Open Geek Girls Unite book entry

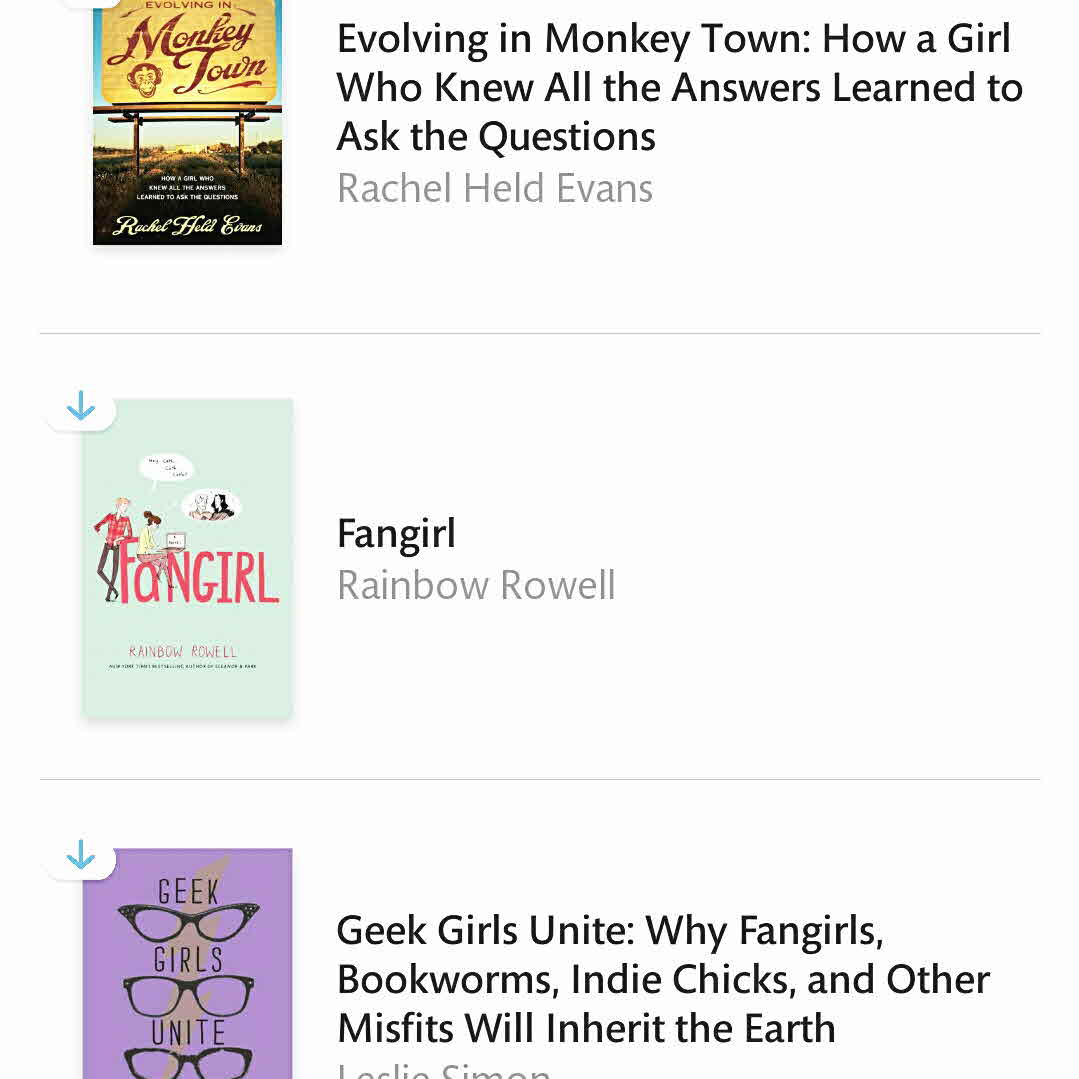point(662,979)
